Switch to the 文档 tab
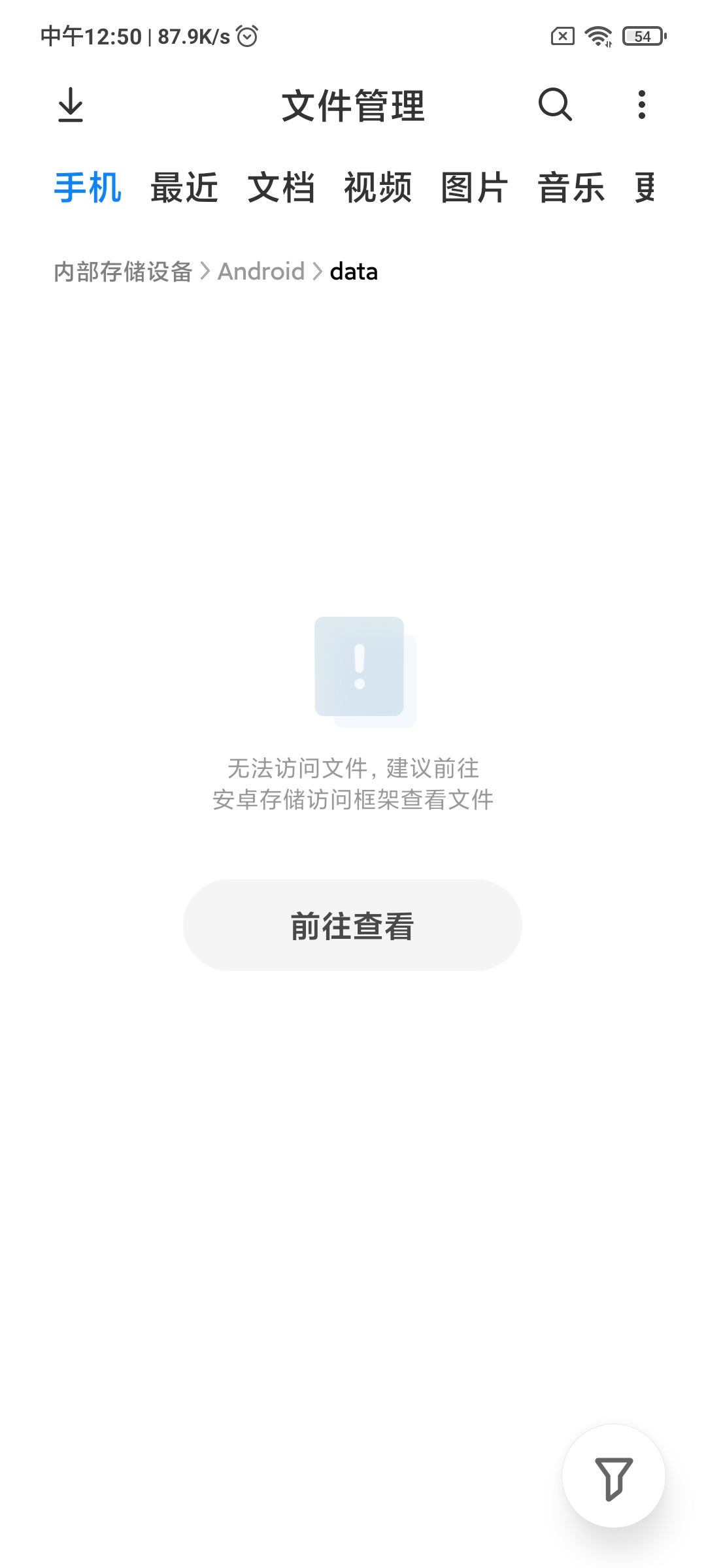 point(281,188)
